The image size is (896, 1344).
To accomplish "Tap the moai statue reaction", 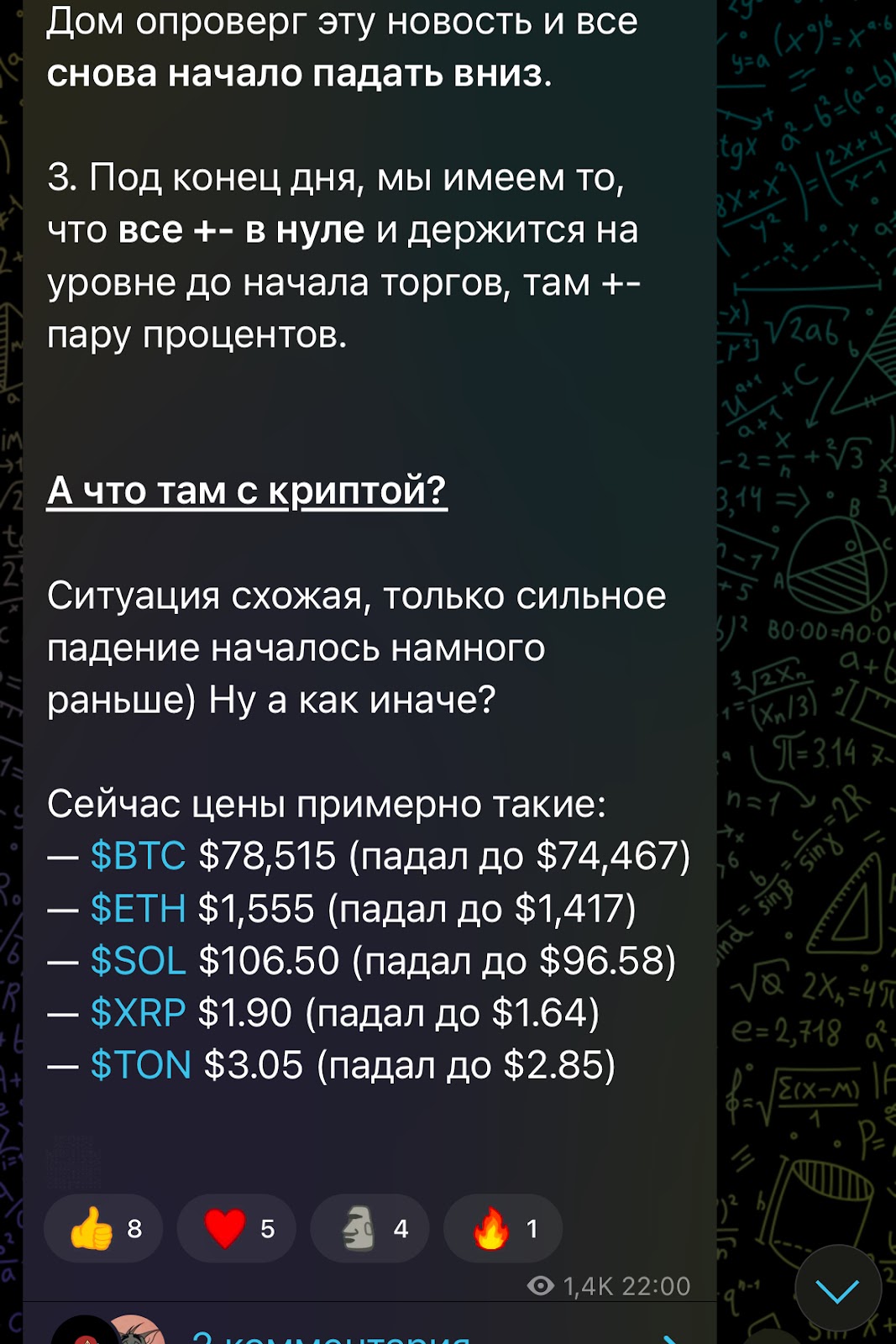I will tap(369, 1228).
